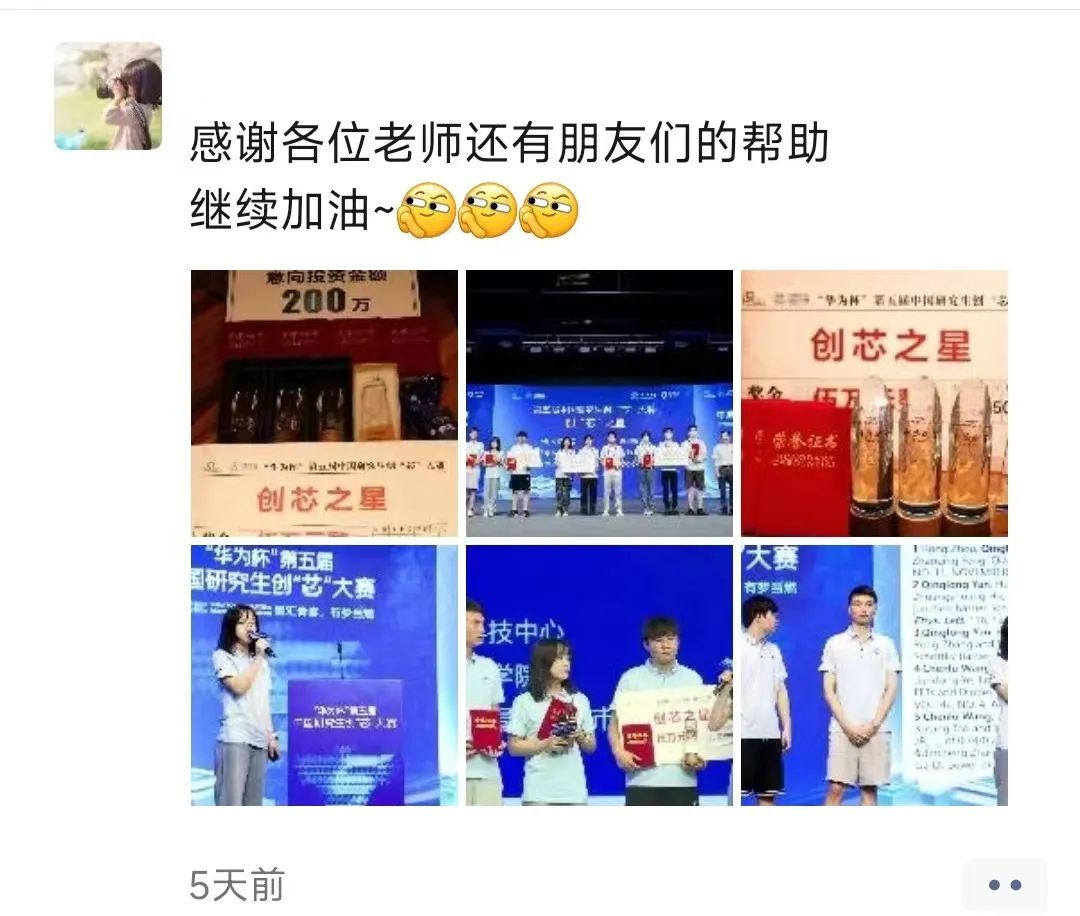Image resolution: width=1080 pixels, height=916 pixels.
Task: Open the like and comment menu
Action: tap(1004, 884)
